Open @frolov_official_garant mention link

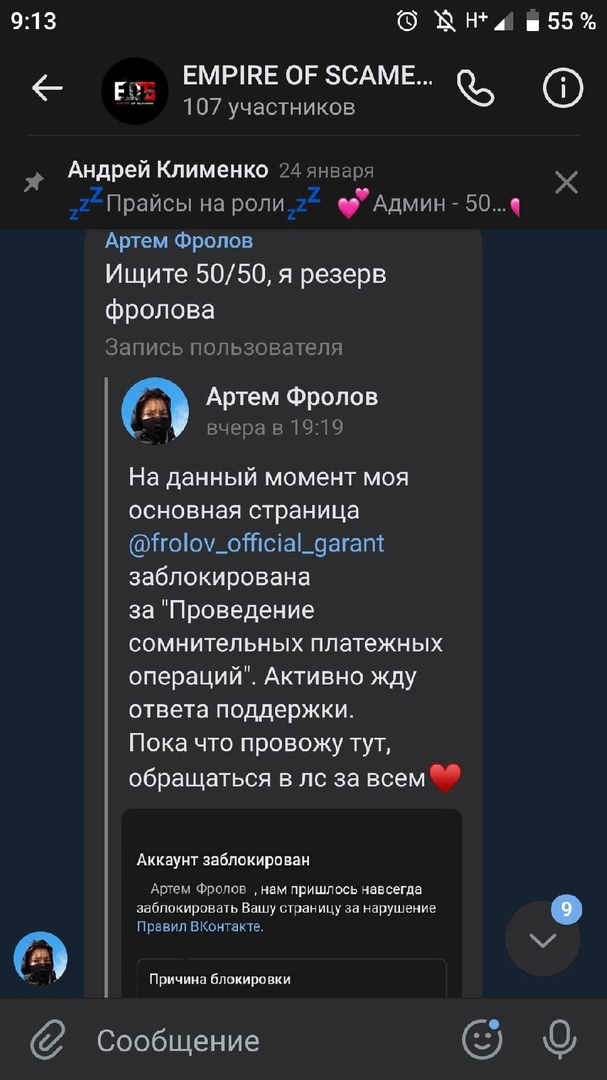tap(257, 543)
